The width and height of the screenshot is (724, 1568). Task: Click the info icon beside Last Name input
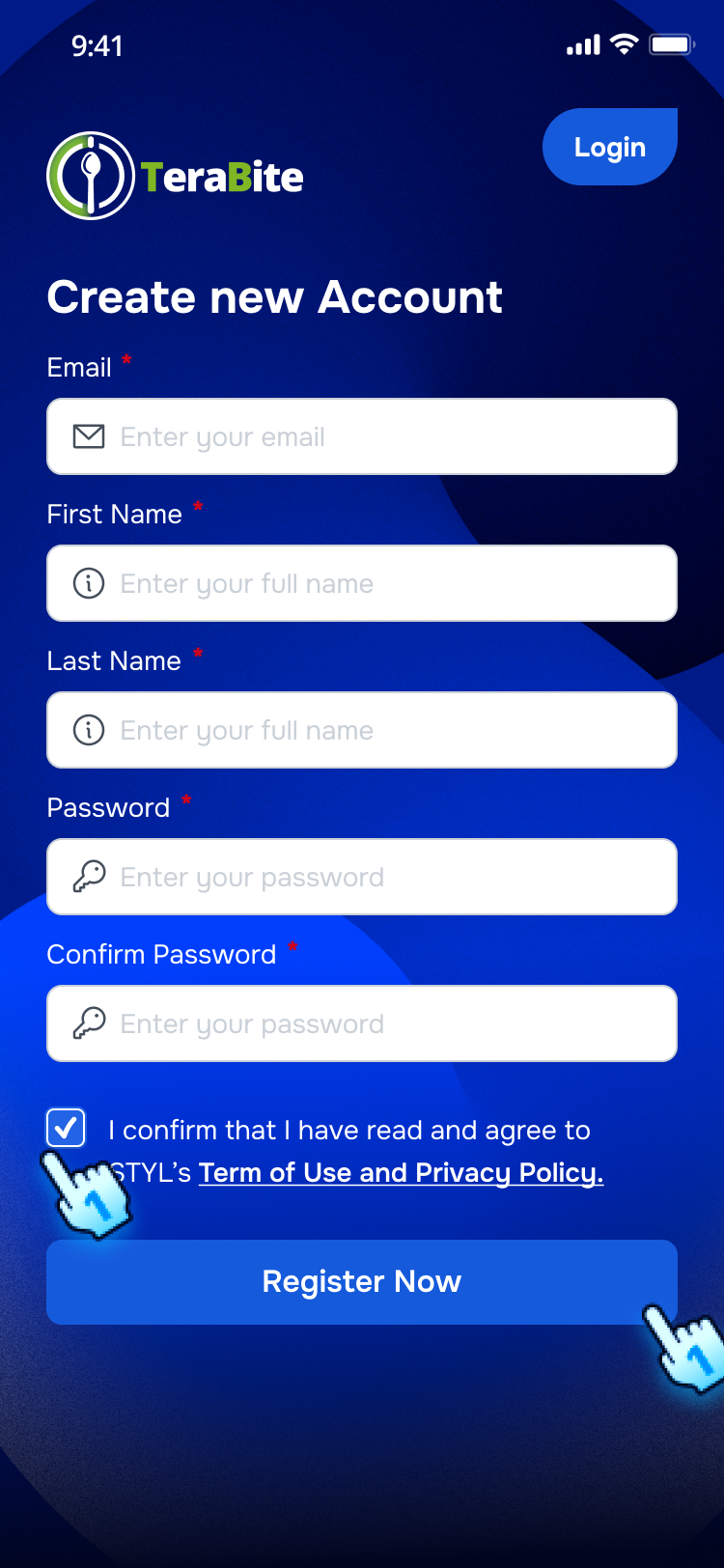coord(88,730)
